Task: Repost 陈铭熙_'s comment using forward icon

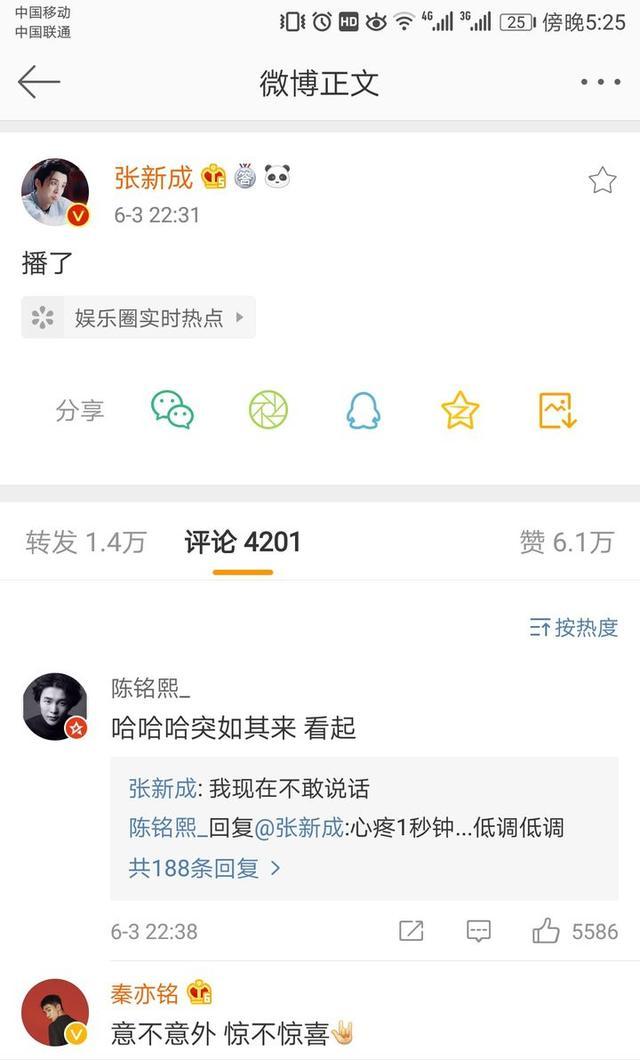Action: [x=411, y=932]
